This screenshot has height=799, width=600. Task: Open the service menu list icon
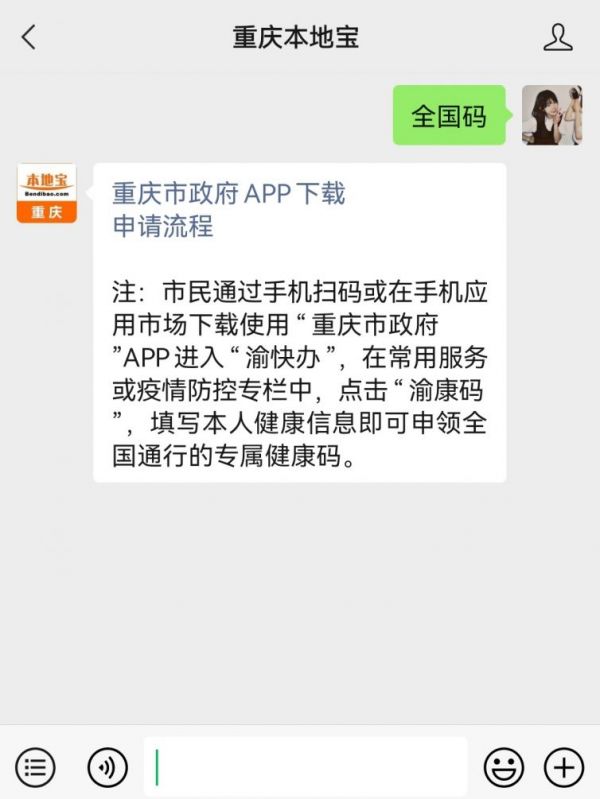(35, 767)
